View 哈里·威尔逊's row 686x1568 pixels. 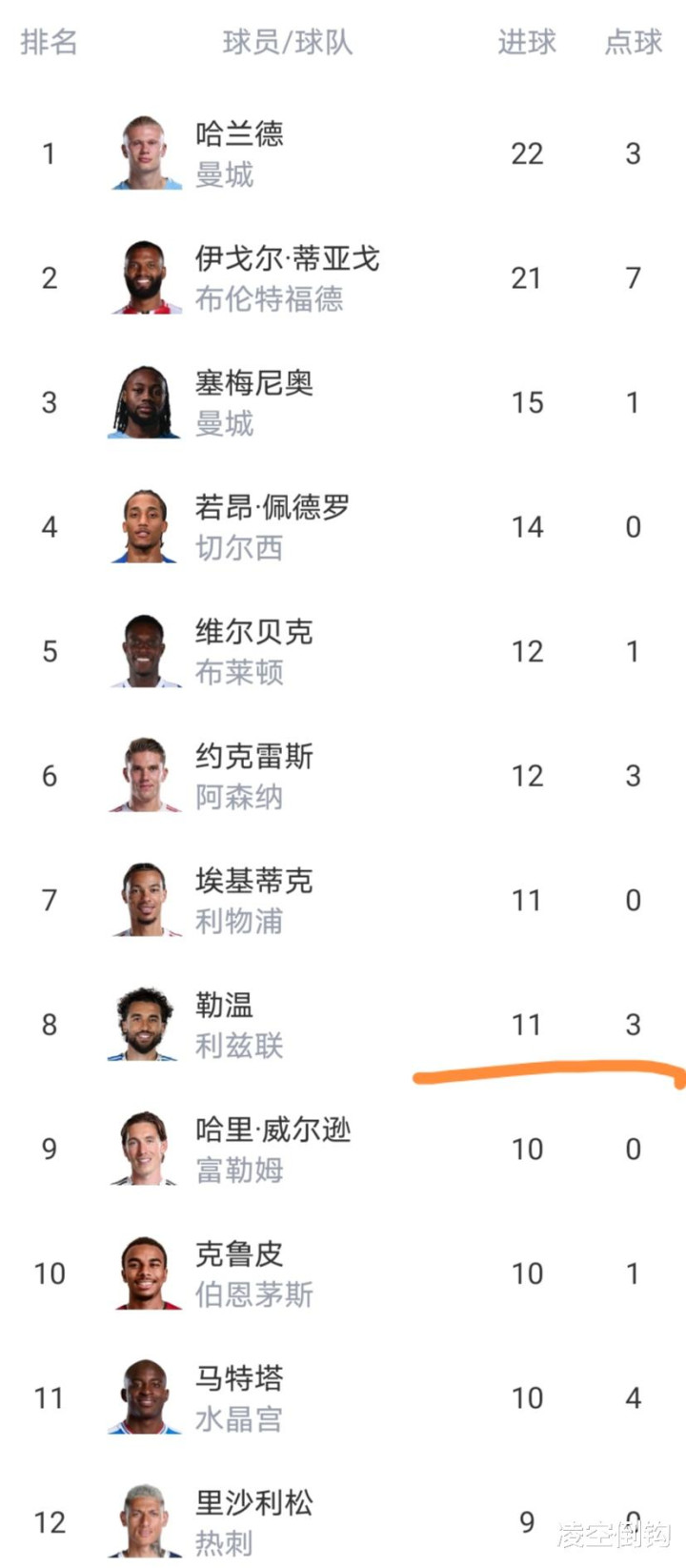coord(343,1149)
